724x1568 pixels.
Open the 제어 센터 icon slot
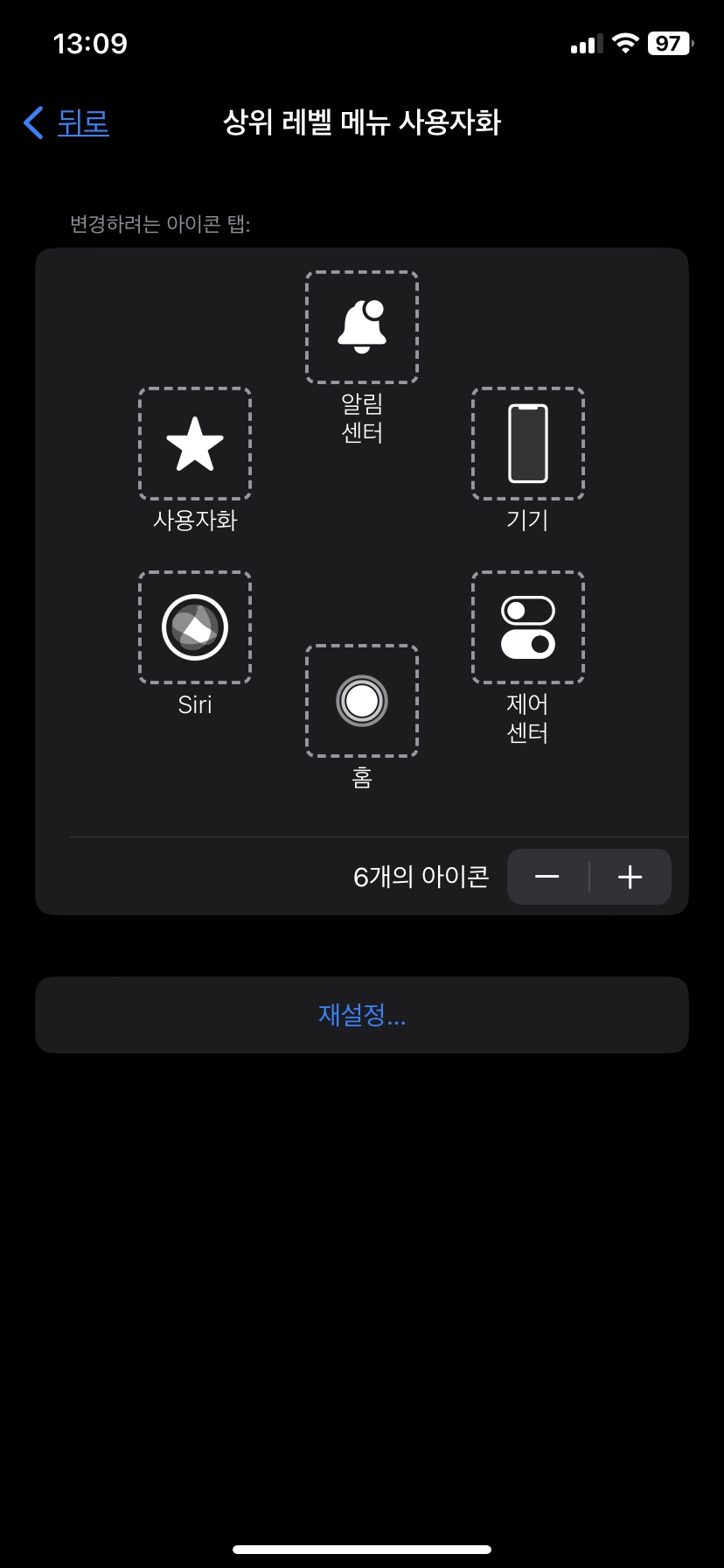coord(528,627)
